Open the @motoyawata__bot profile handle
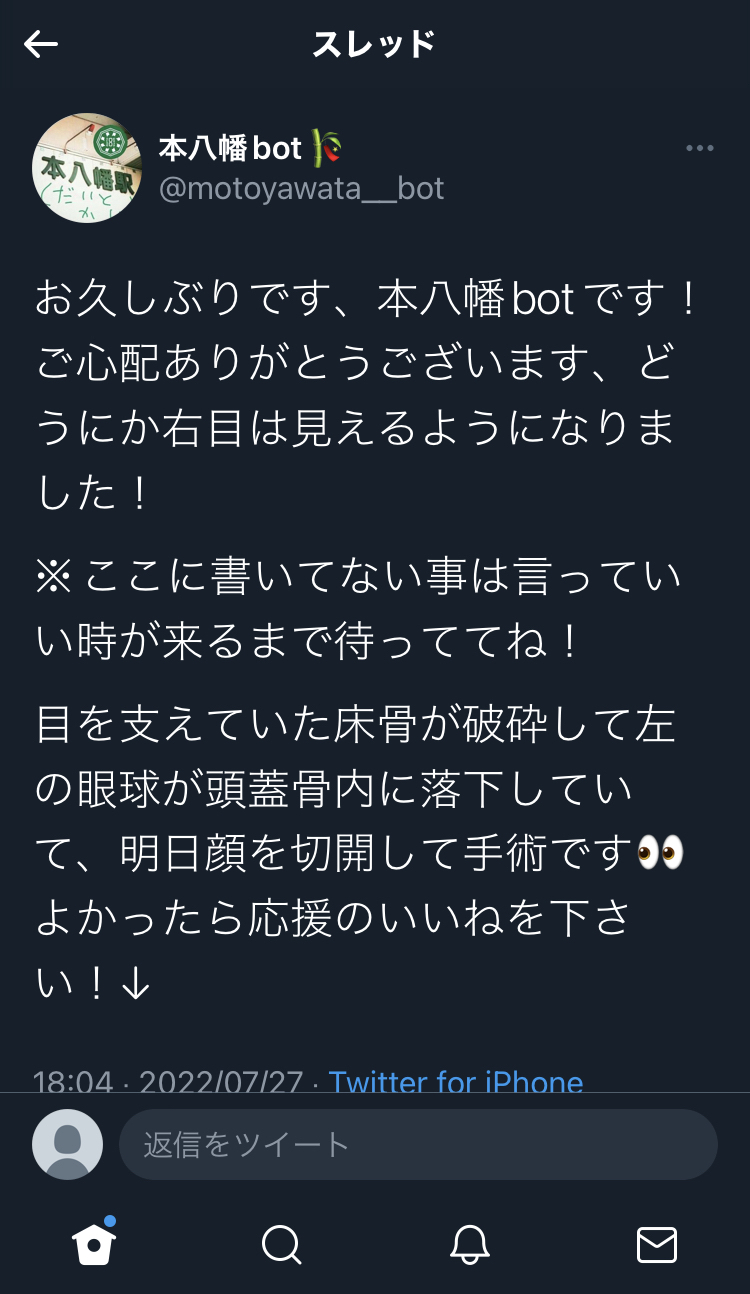This screenshot has width=750, height=1294. 301,188
